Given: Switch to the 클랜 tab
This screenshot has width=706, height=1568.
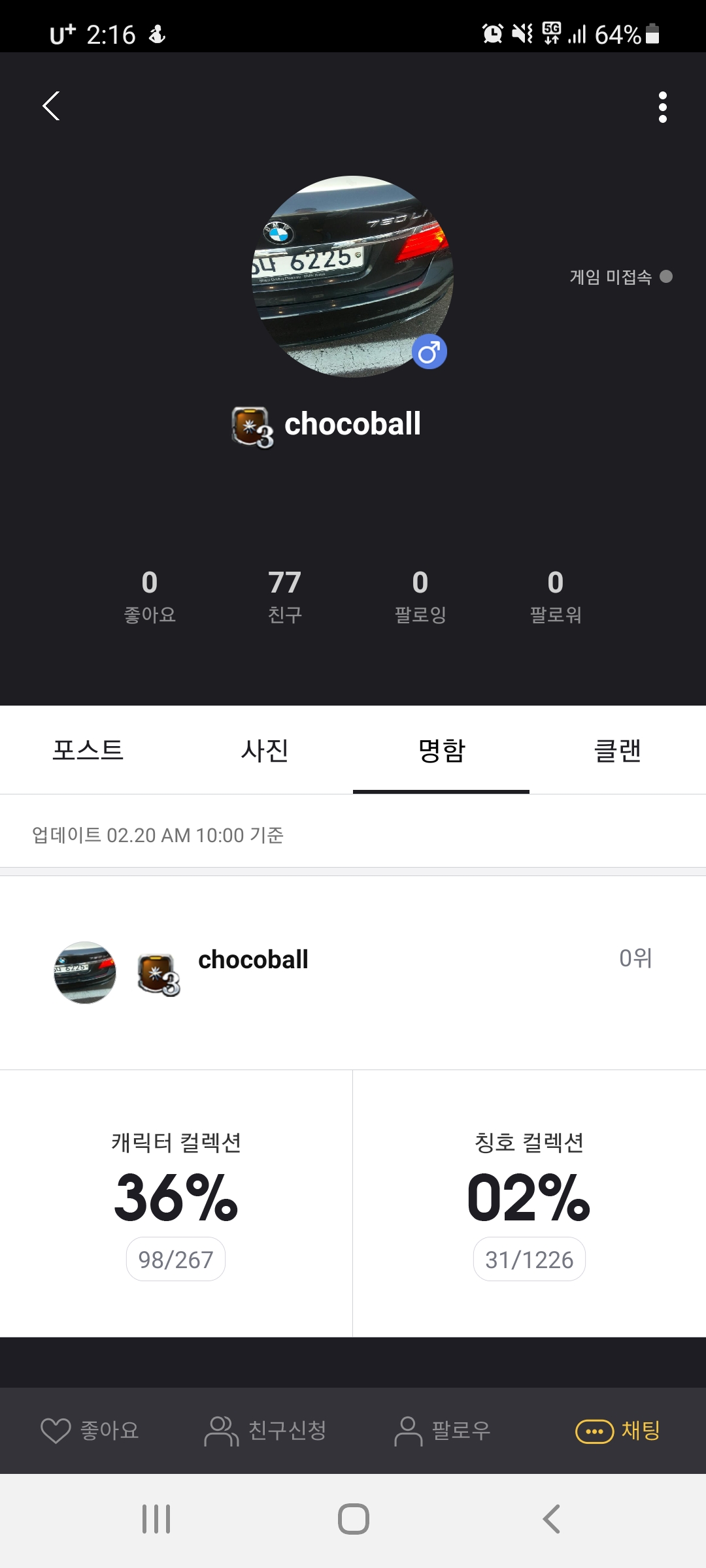Looking at the screenshot, I should tap(618, 750).
